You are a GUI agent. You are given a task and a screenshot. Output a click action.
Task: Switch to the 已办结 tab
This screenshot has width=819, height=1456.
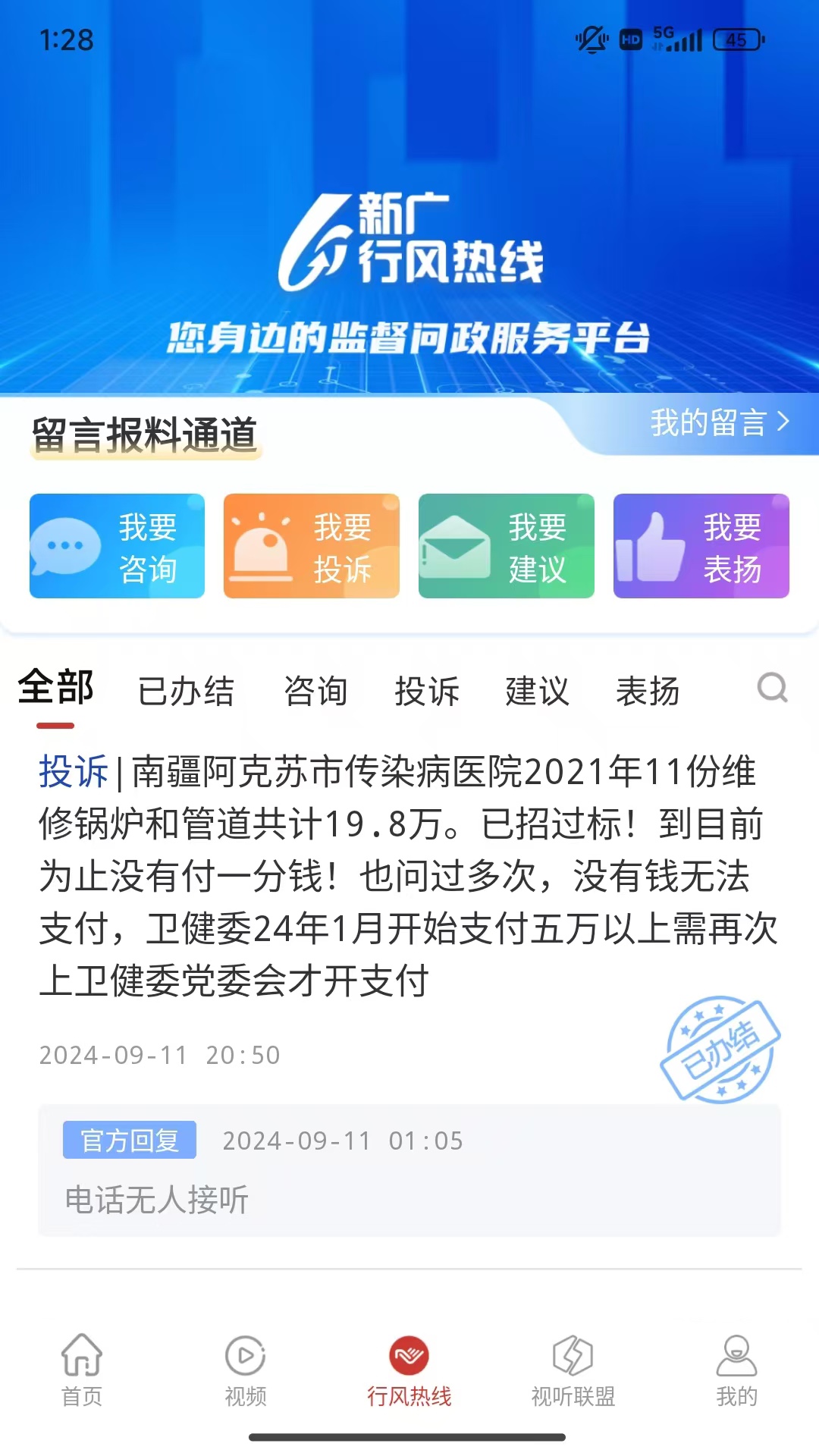click(186, 691)
